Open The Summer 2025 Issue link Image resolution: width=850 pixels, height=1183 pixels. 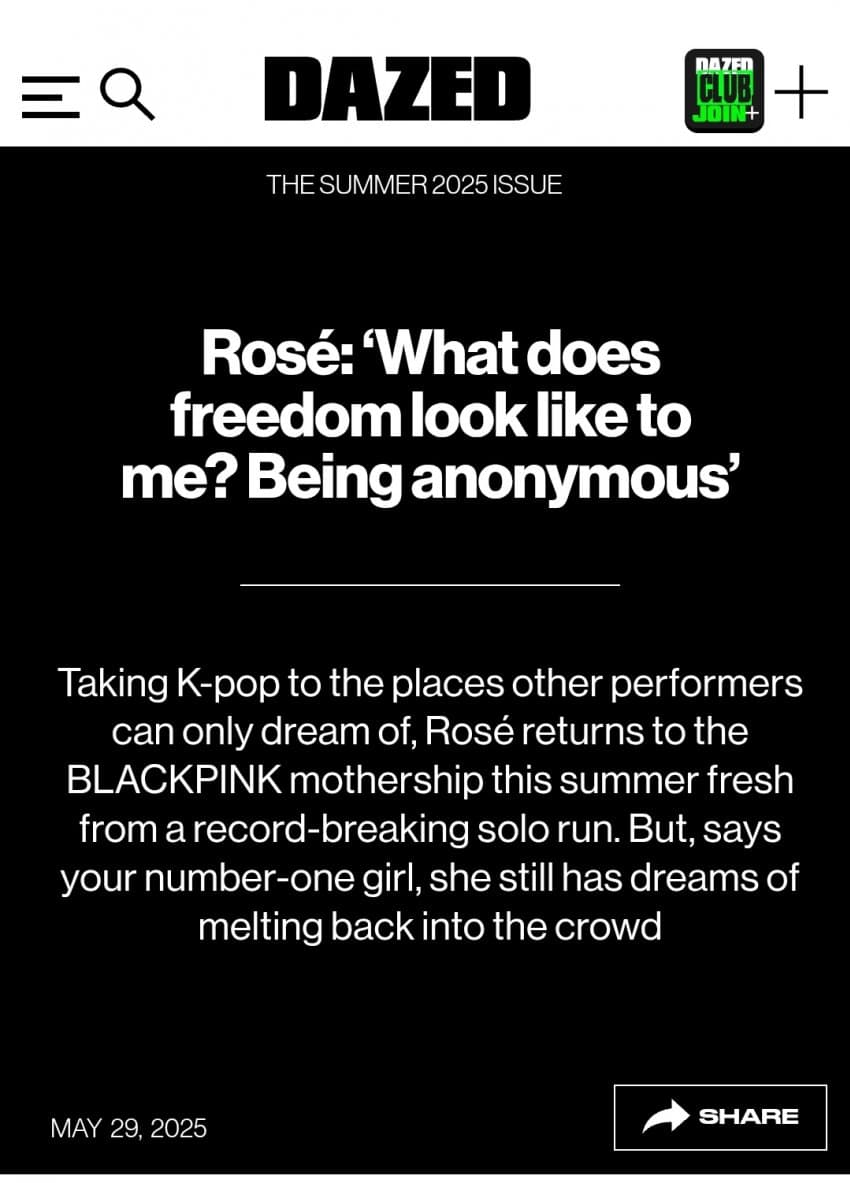tap(414, 184)
